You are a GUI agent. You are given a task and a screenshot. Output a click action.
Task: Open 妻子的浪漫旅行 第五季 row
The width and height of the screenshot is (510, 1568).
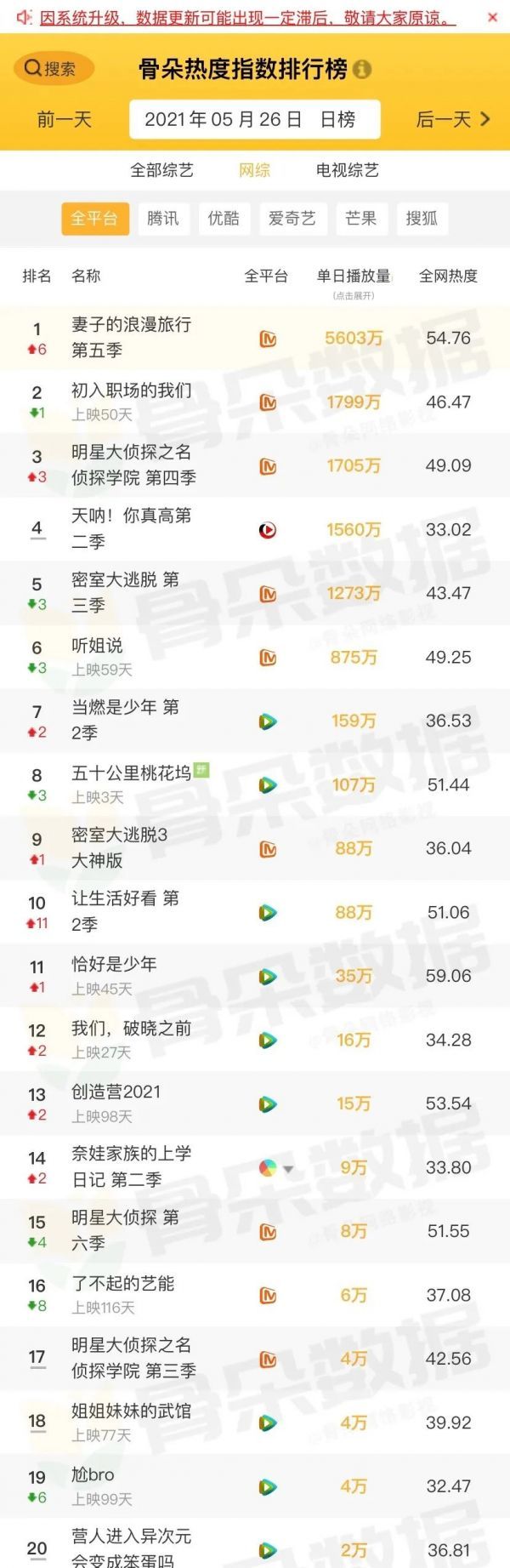(132, 337)
